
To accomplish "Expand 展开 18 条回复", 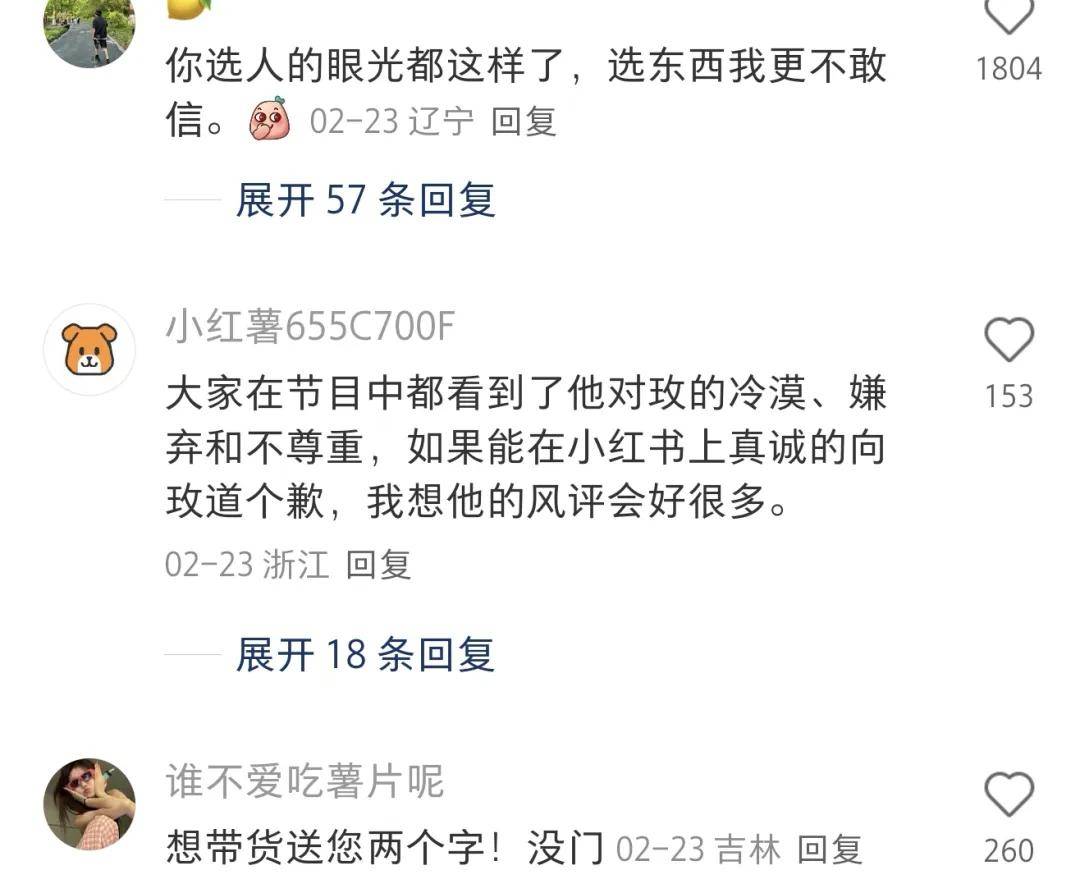I will point(365,654).
